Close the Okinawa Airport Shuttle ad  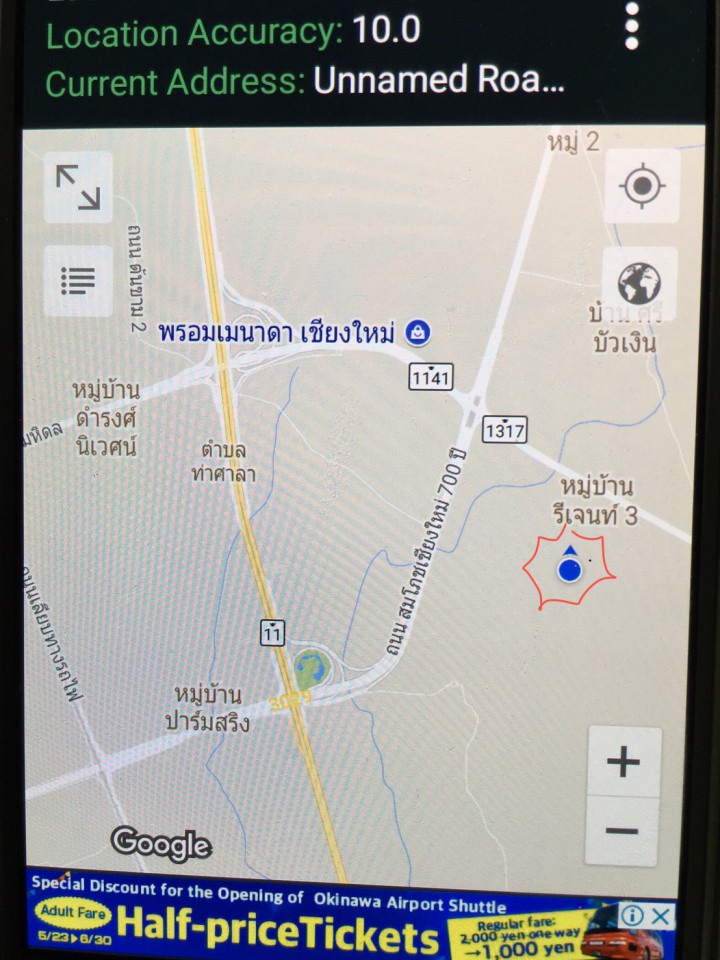[x=661, y=915]
